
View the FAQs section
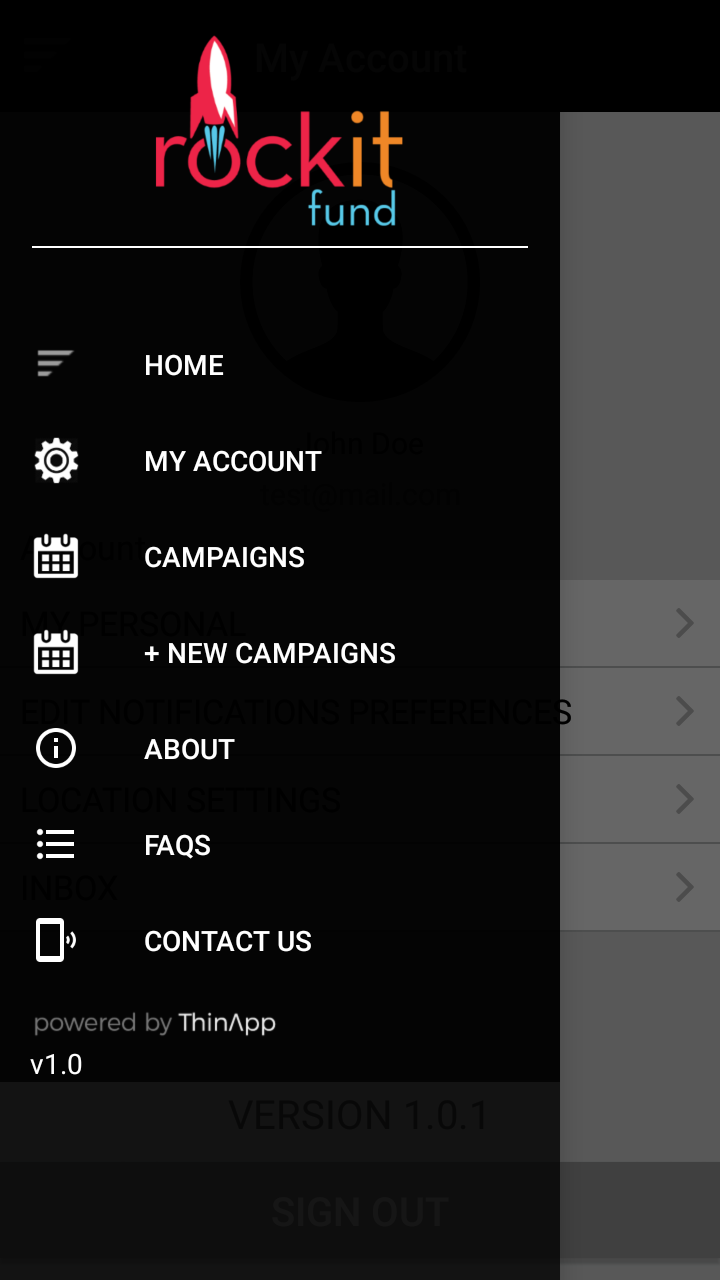coord(177,845)
